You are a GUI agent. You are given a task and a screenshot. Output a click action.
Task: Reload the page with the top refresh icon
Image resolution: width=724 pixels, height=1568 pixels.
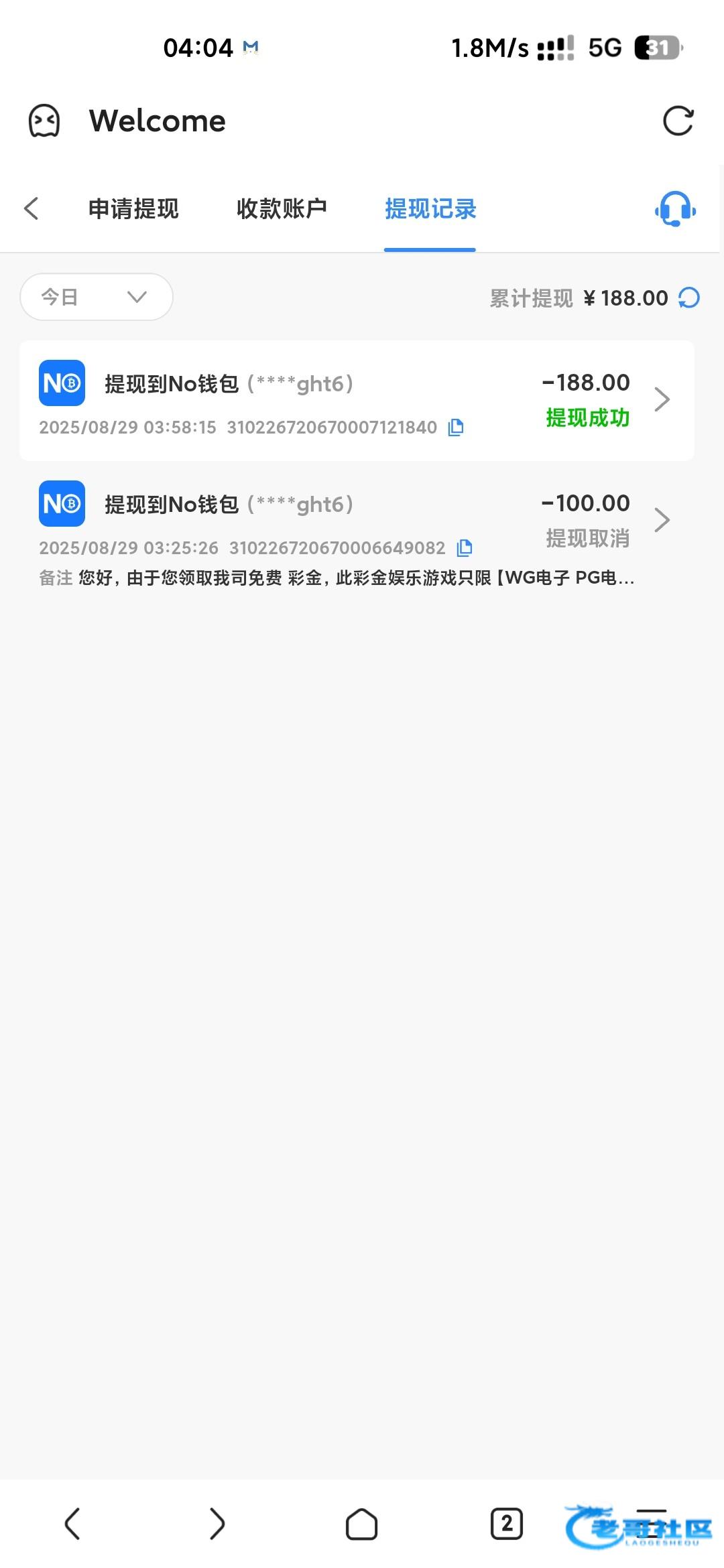(x=678, y=121)
